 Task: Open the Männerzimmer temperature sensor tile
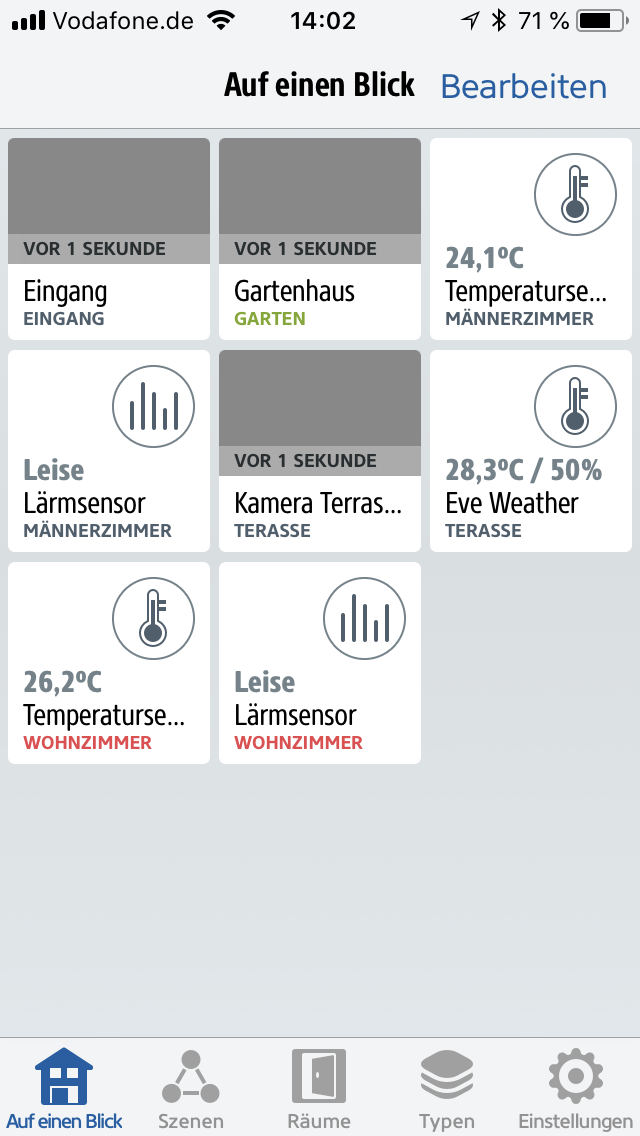(x=531, y=239)
